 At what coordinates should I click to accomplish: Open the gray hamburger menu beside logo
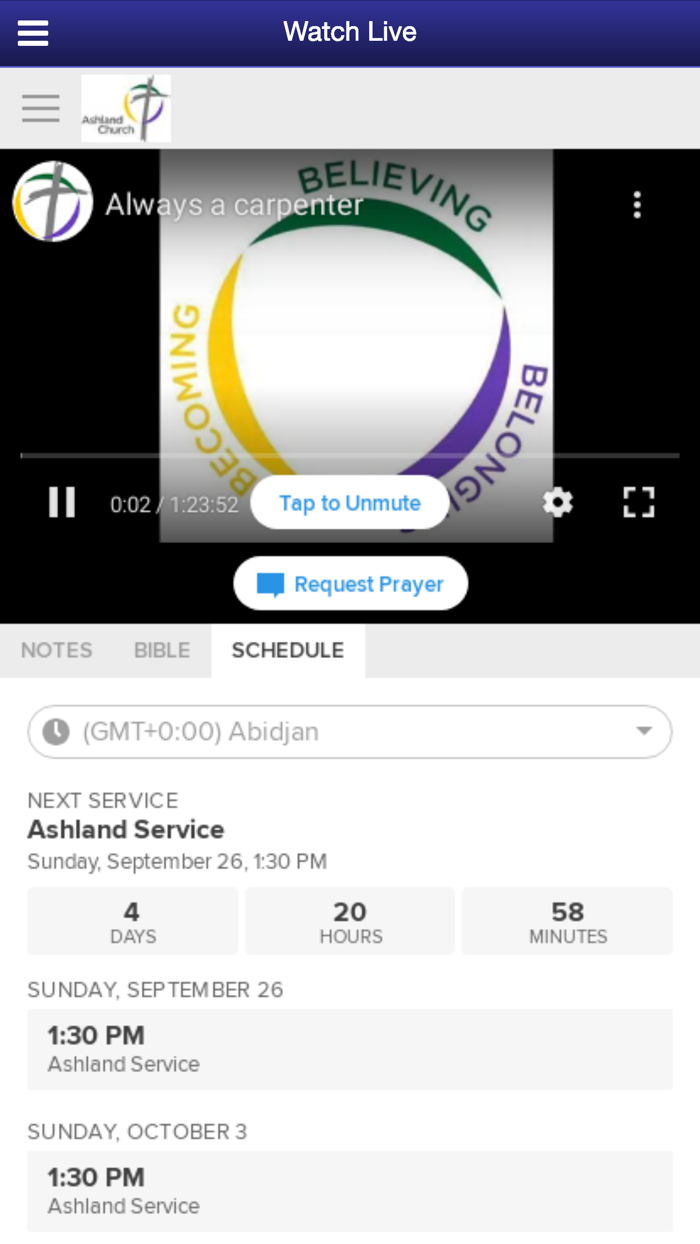(x=41, y=108)
